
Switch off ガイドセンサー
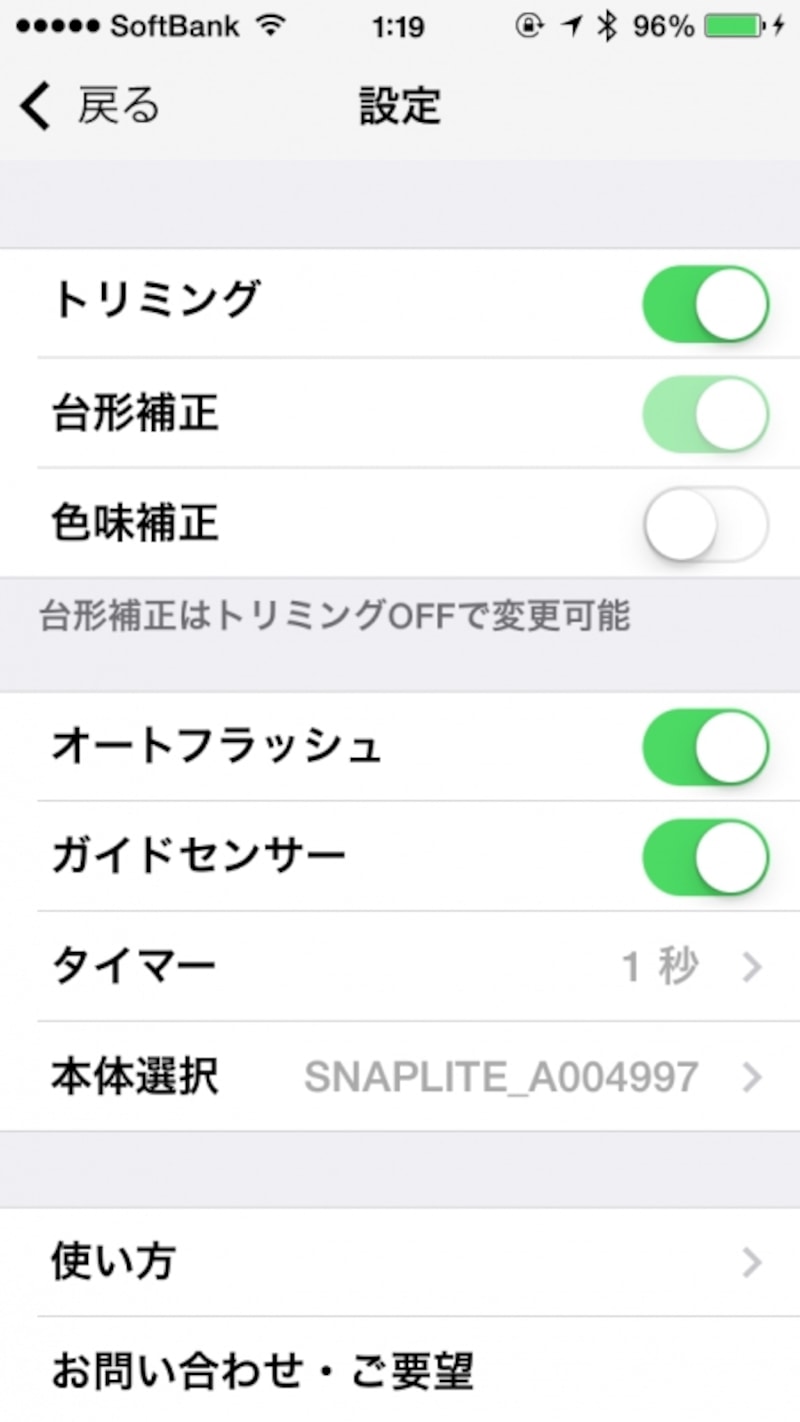tap(705, 857)
